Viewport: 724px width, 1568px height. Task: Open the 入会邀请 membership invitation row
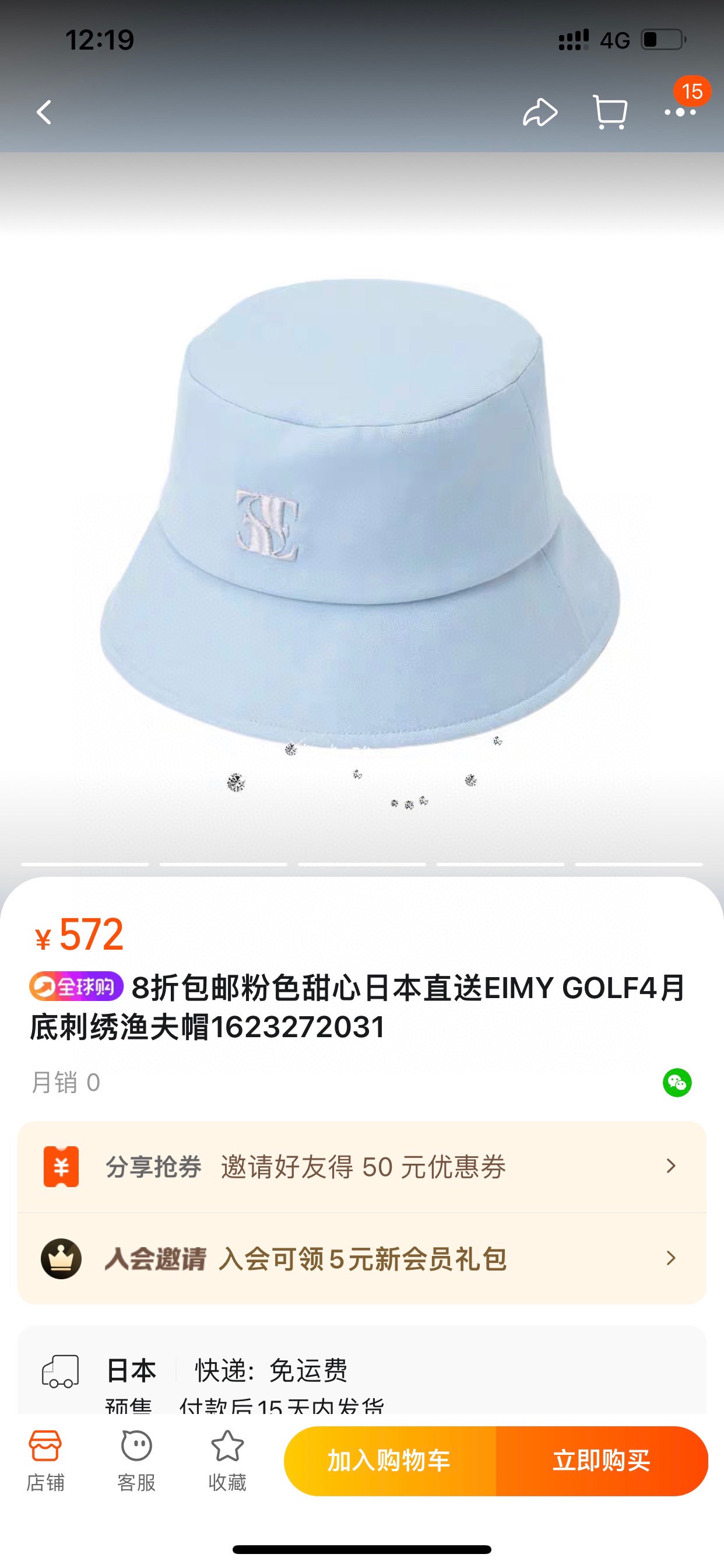point(362,1258)
